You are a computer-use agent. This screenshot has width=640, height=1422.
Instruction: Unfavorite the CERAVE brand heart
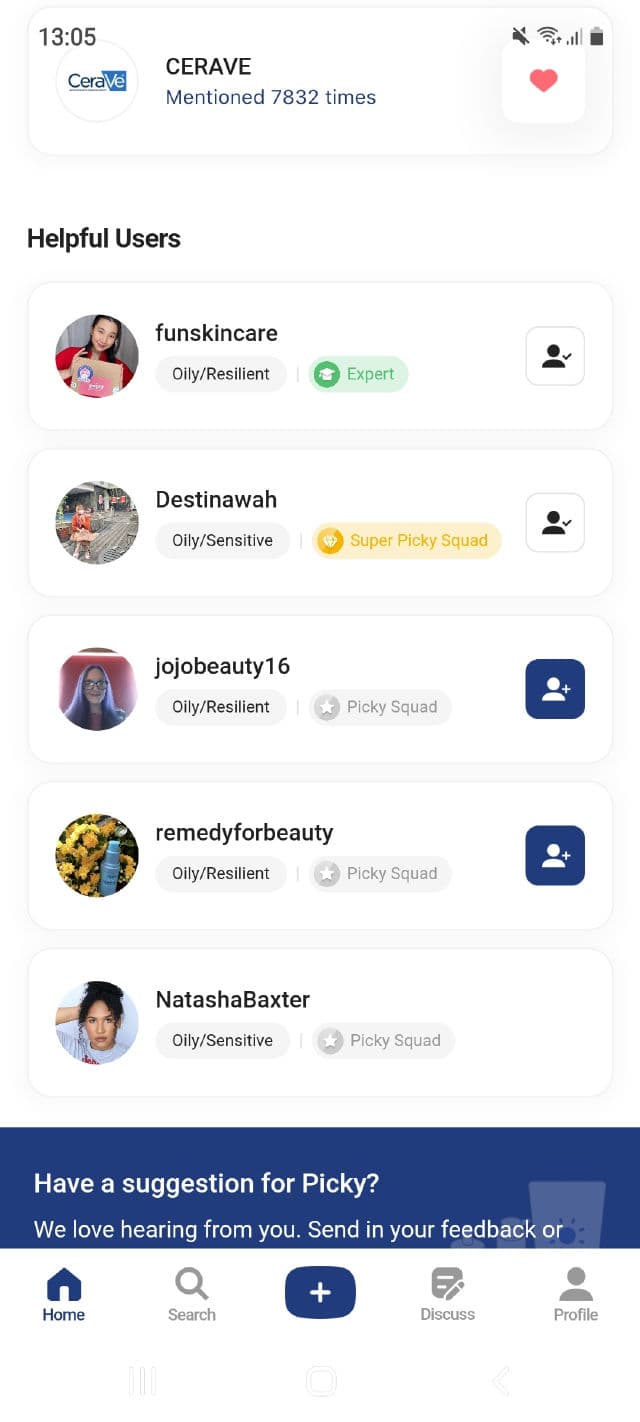[x=543, y=81]
